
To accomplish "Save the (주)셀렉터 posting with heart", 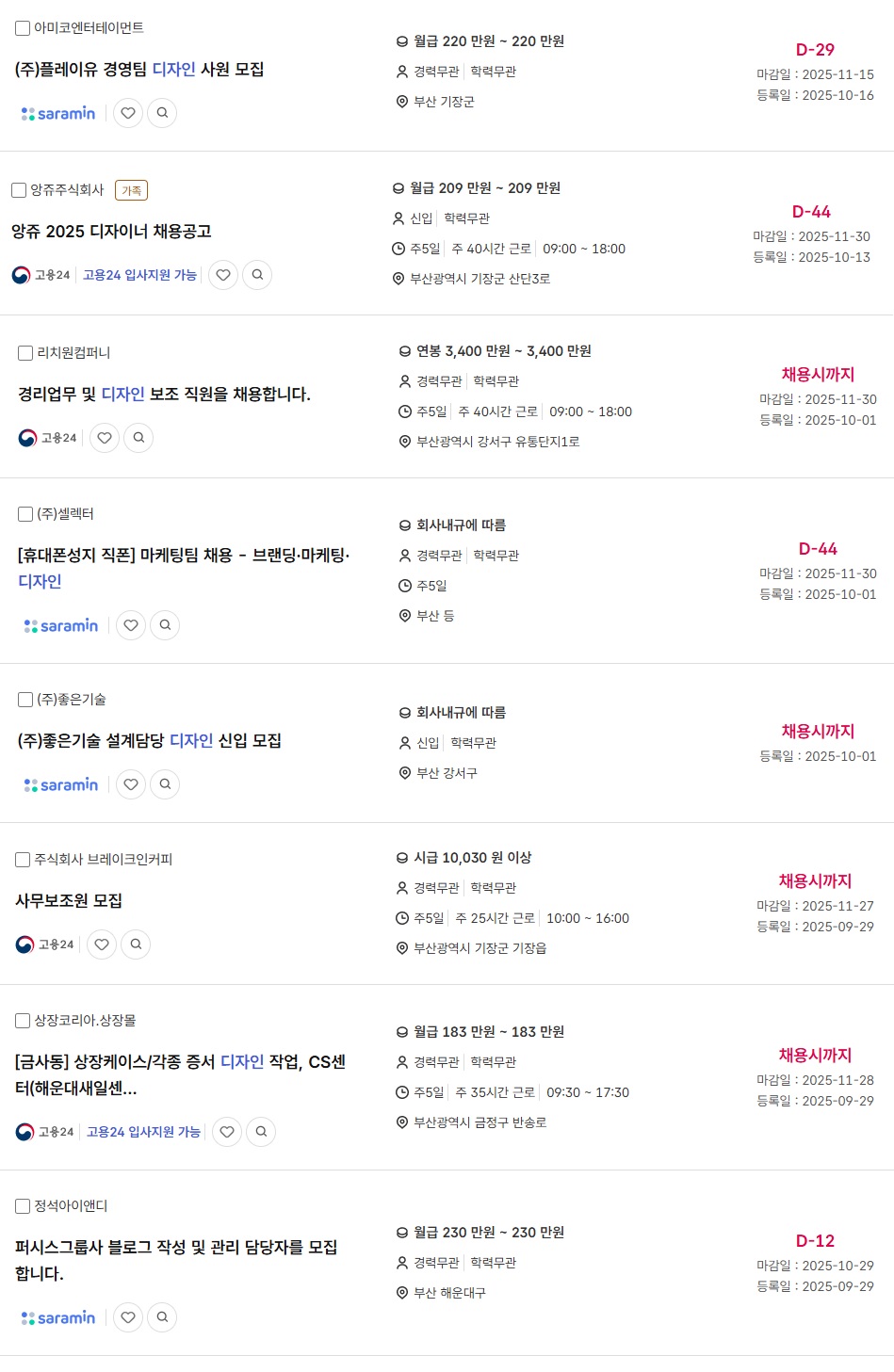I will coord(131,625).
